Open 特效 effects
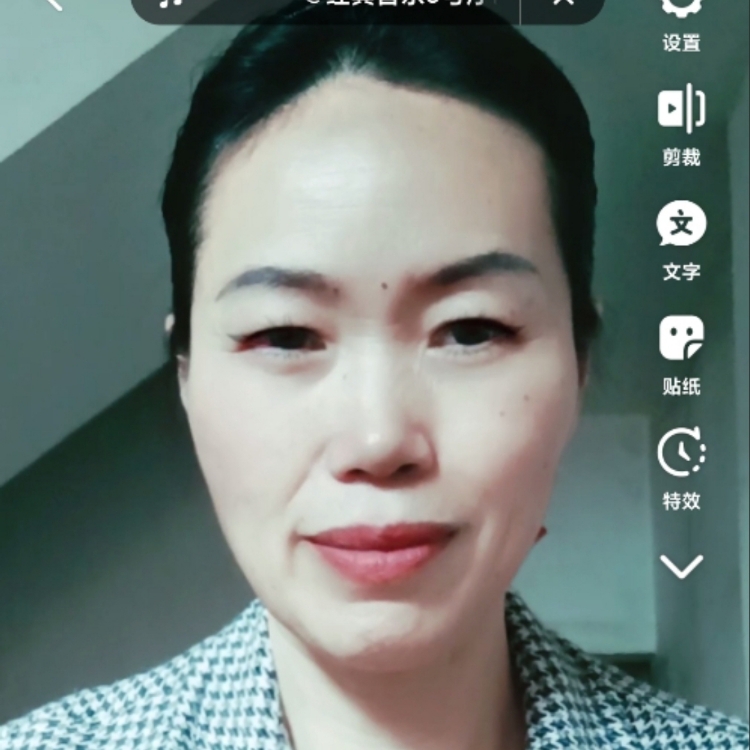 [681, 466]
